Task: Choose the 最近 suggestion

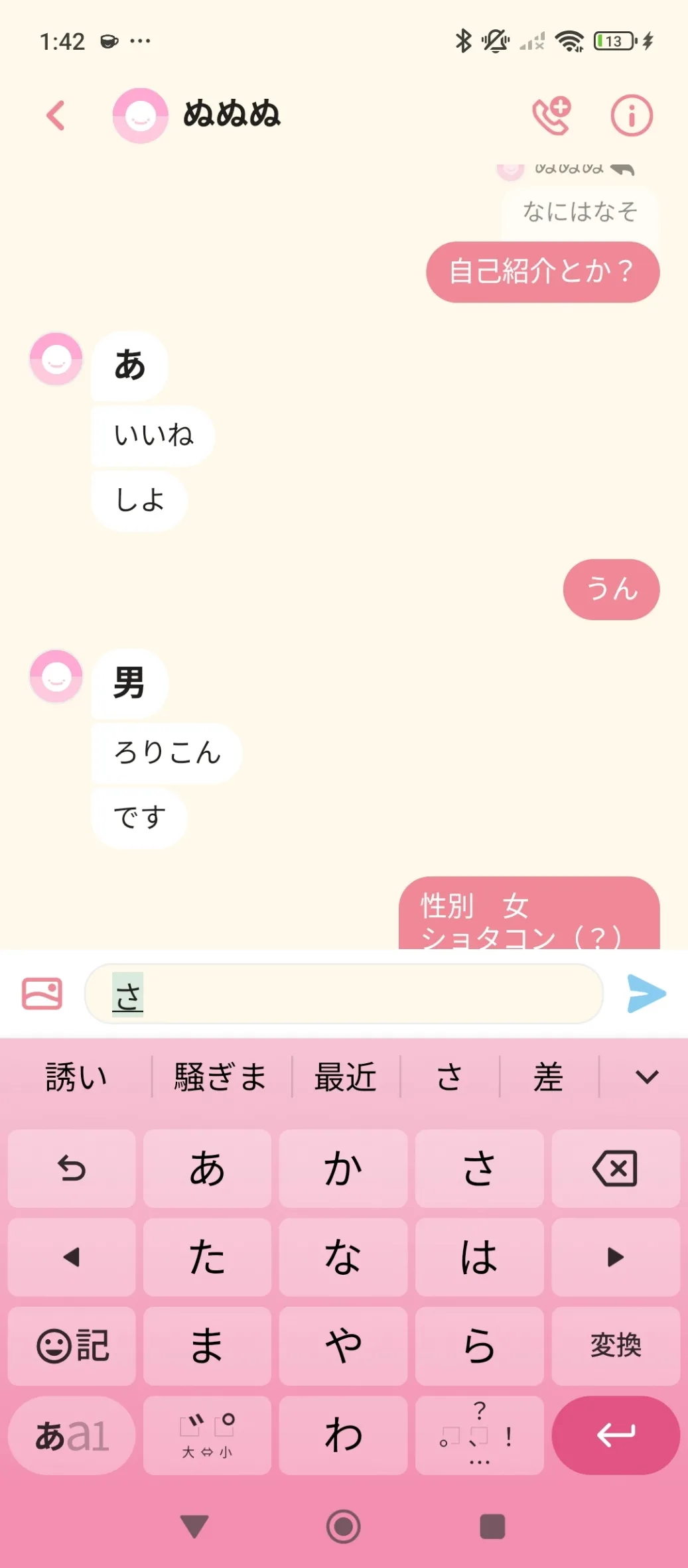Action: tap(345, 1076)
